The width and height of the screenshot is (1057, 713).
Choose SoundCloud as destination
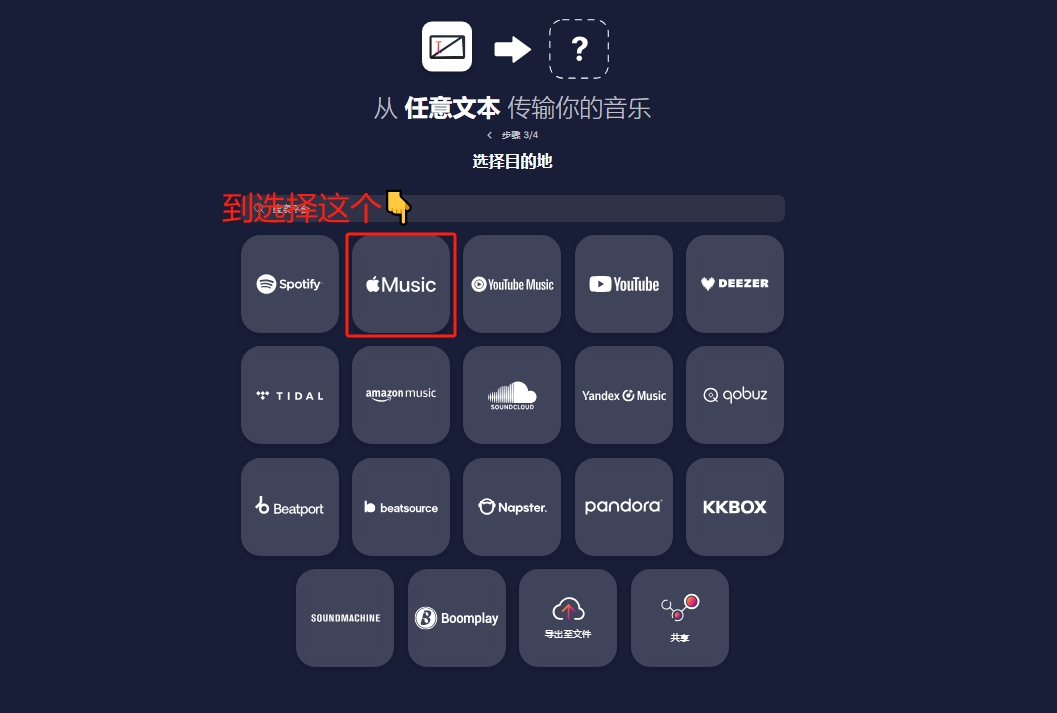coord(512,395)
